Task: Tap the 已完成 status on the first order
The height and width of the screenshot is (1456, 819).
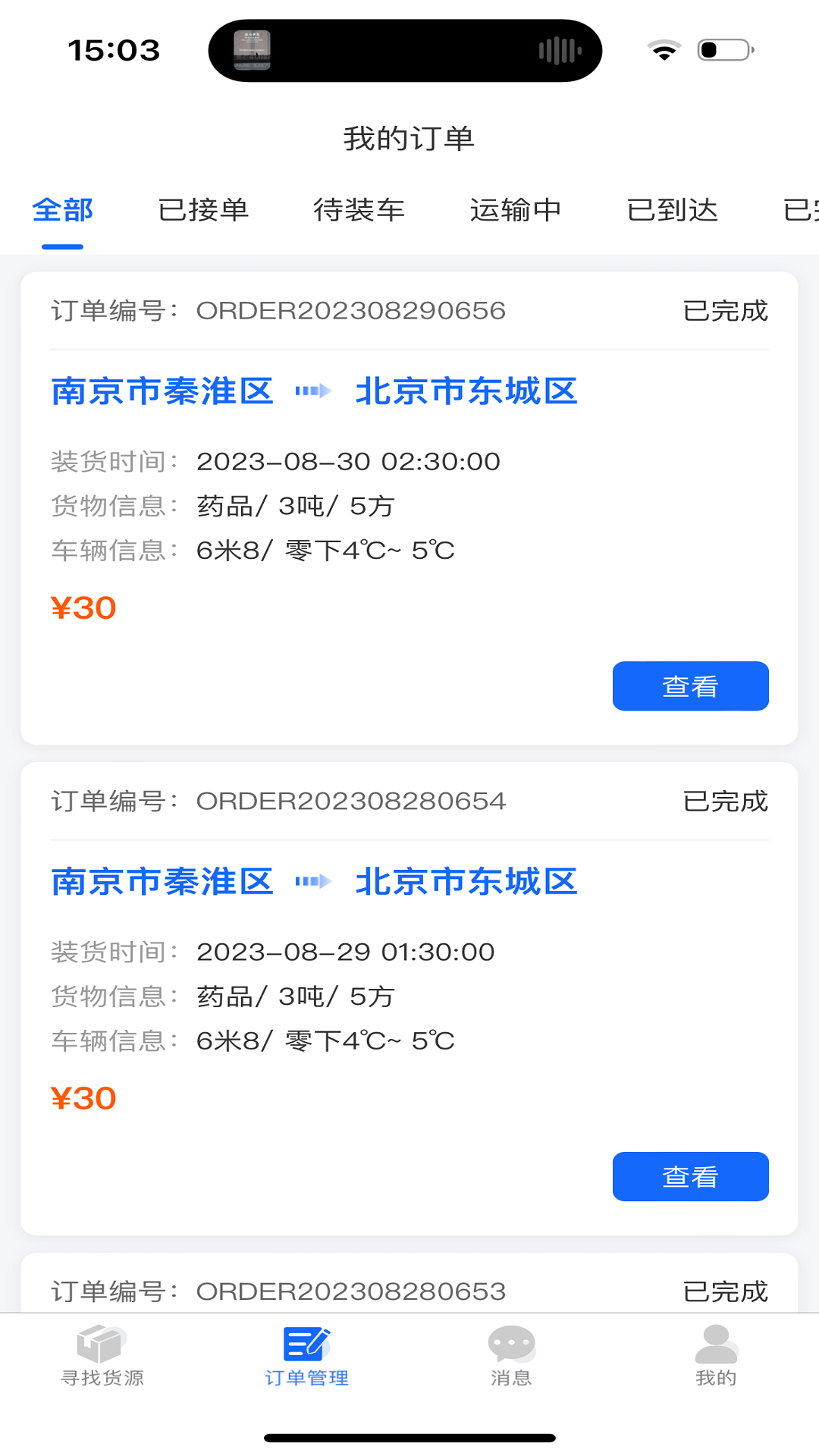Action: tap(724, 310)
